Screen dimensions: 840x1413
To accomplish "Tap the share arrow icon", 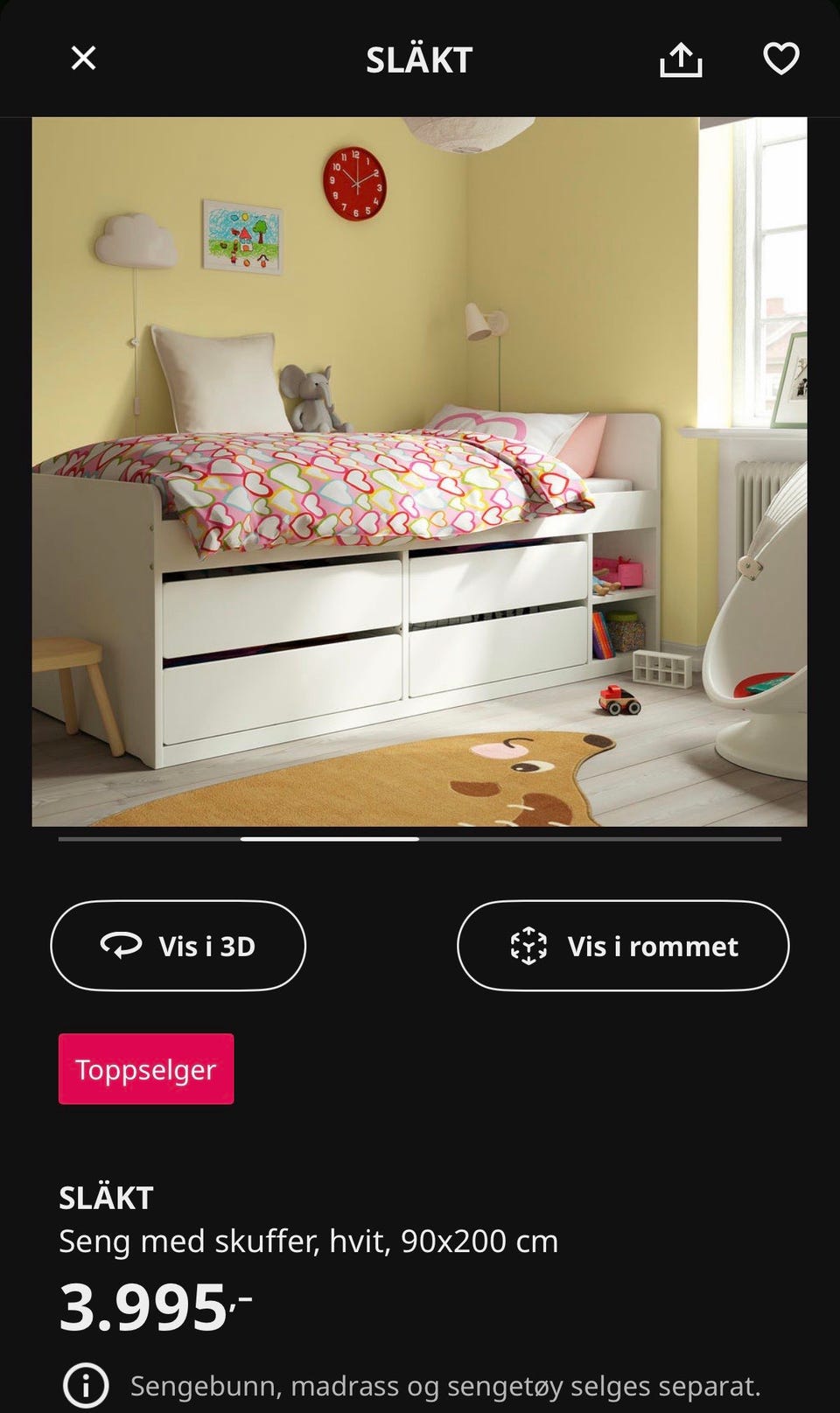I will (x=682, y=58).
